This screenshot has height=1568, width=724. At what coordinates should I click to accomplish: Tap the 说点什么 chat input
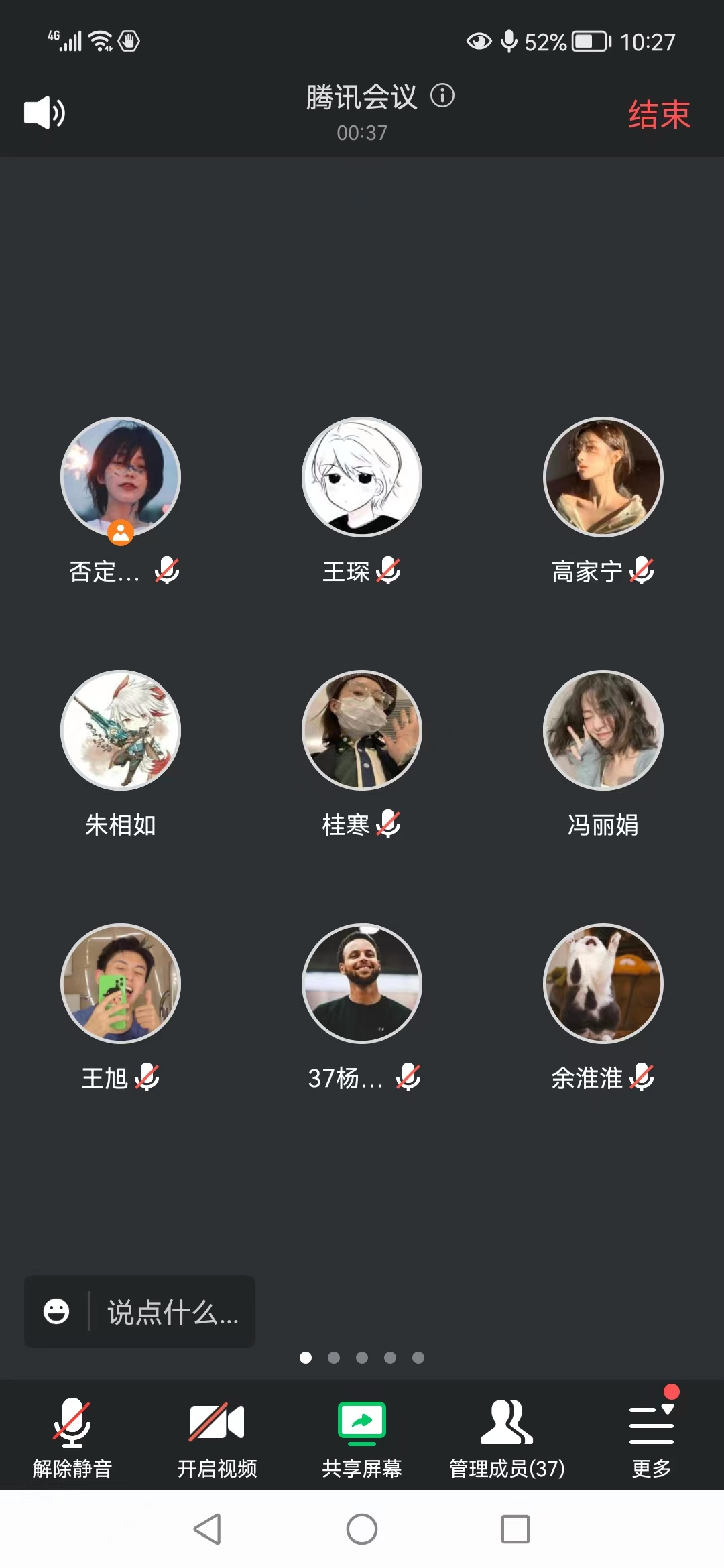pos(172,1312)
